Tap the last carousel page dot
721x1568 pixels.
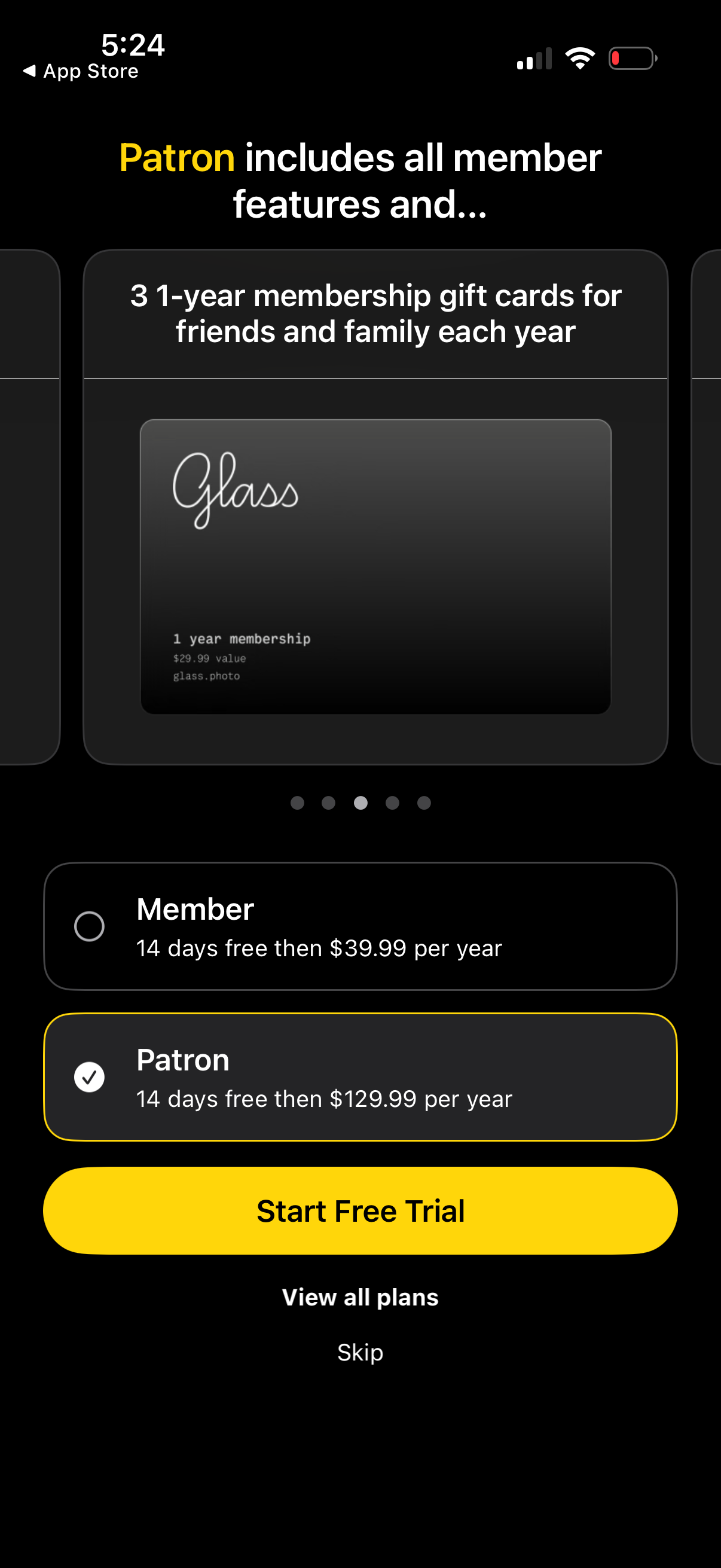424,804
